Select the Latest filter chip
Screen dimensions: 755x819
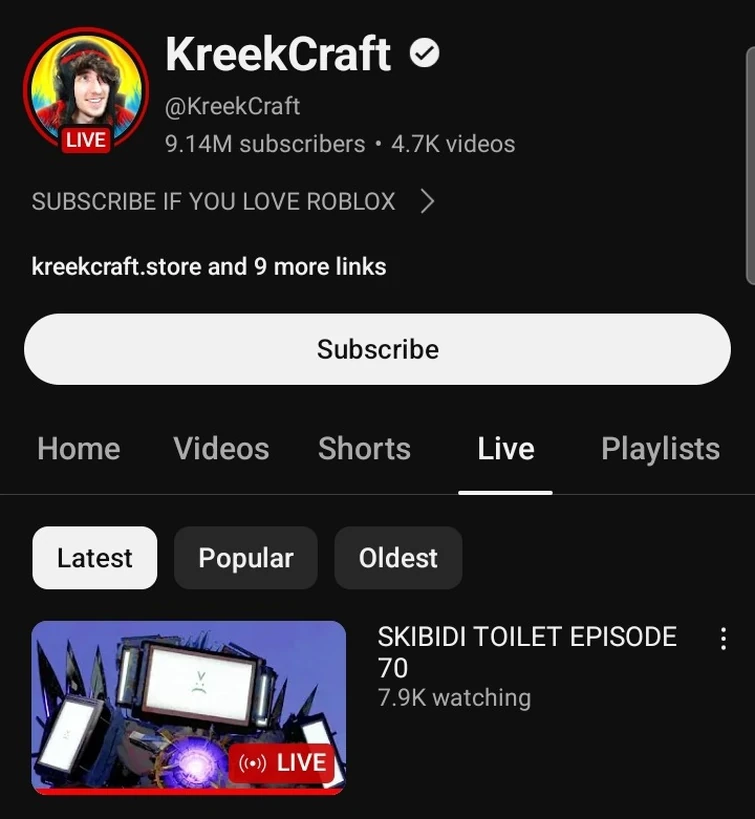click(x=94, y=558)
